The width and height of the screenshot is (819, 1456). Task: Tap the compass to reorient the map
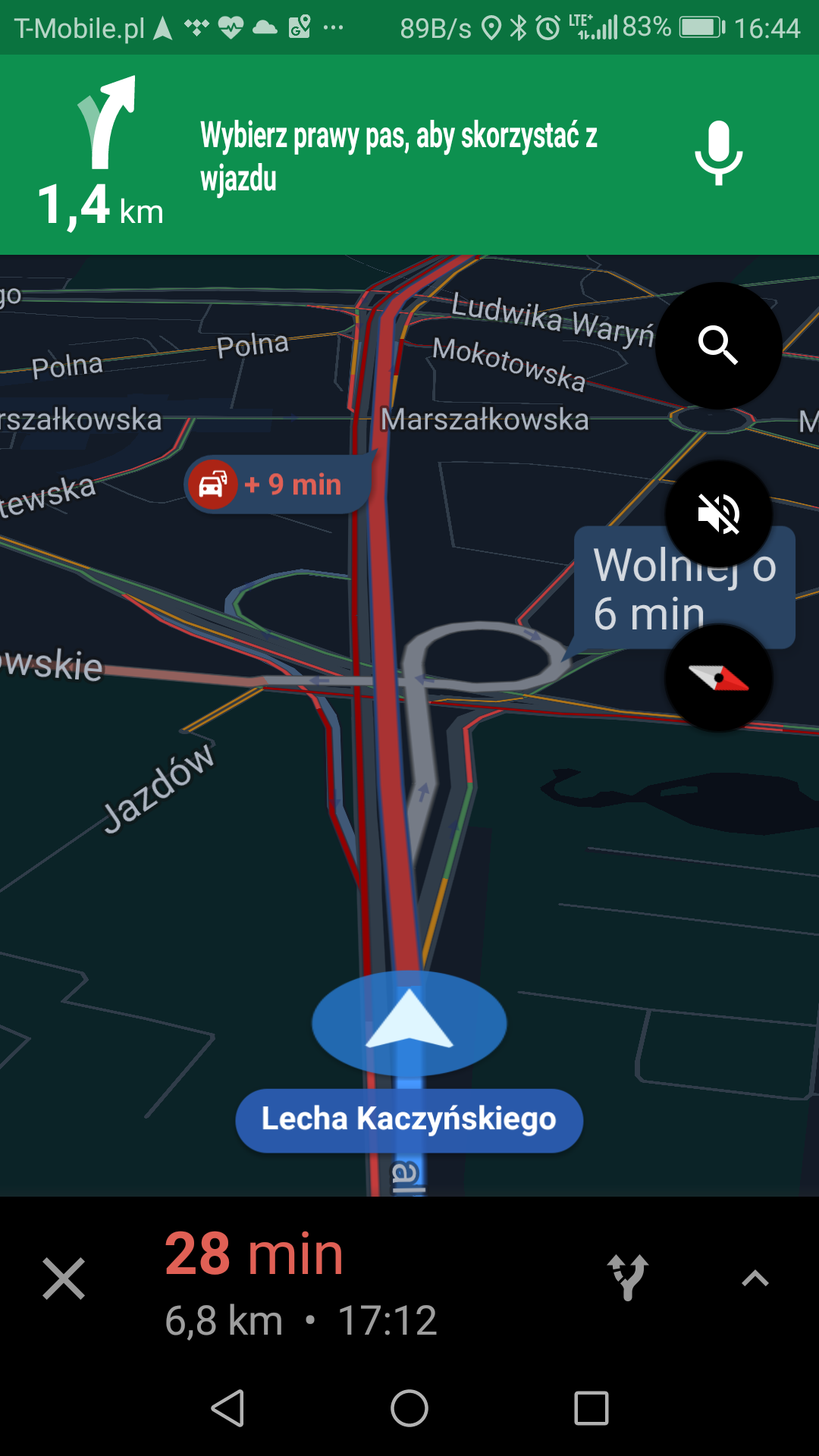tap(718, 677)
